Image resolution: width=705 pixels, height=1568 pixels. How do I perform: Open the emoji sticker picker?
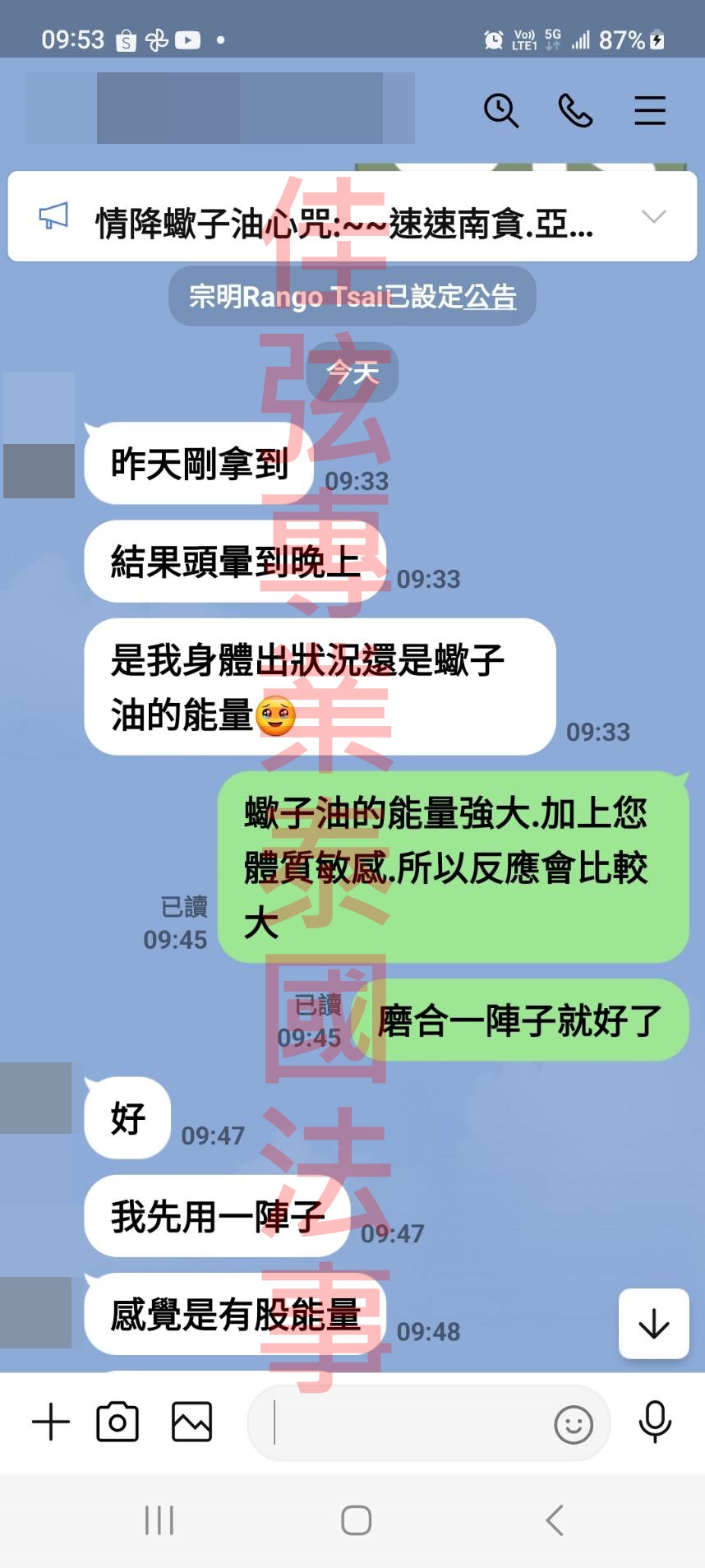tap(573, 1424)
